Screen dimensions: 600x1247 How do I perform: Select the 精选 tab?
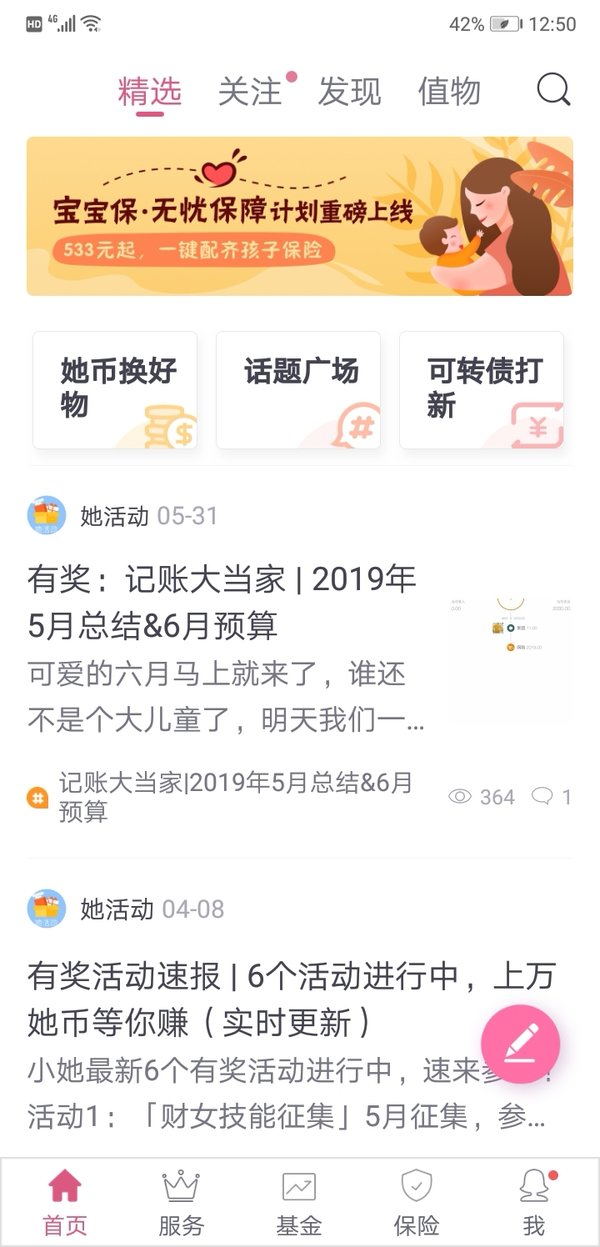pyautogui.click(x=150, y=91)
